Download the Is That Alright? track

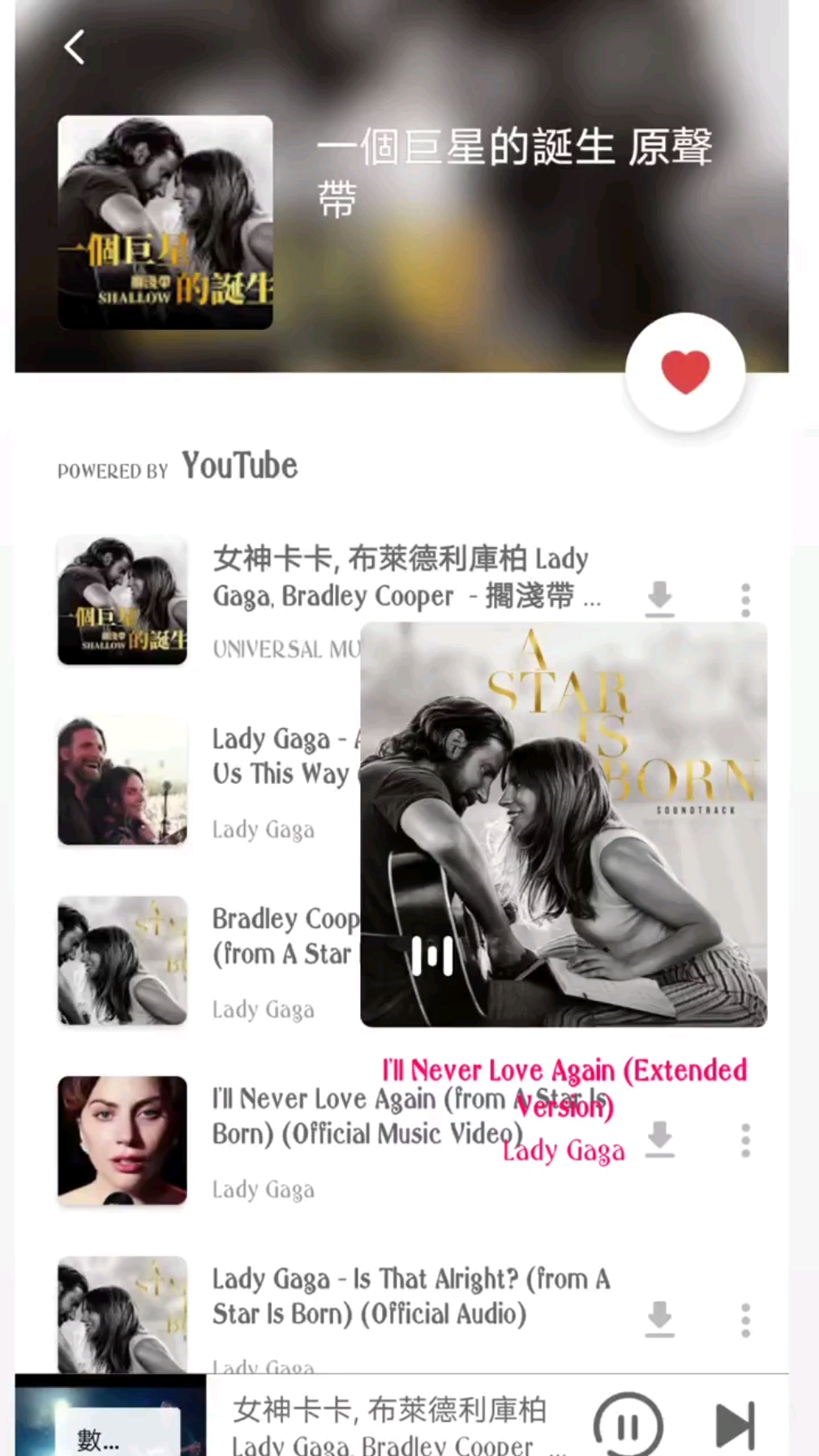click(x=660, y=1319)
